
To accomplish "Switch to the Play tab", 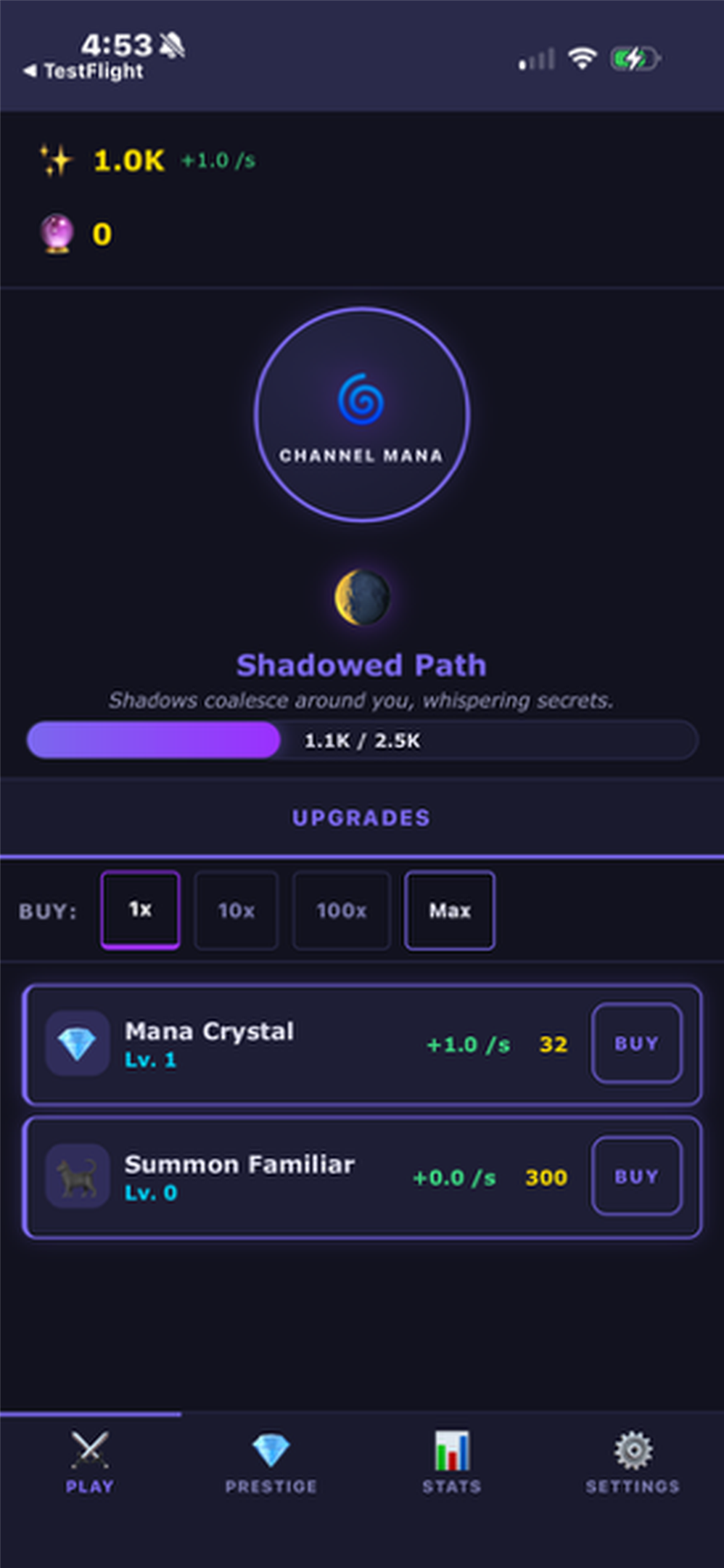I will 90,1463.
